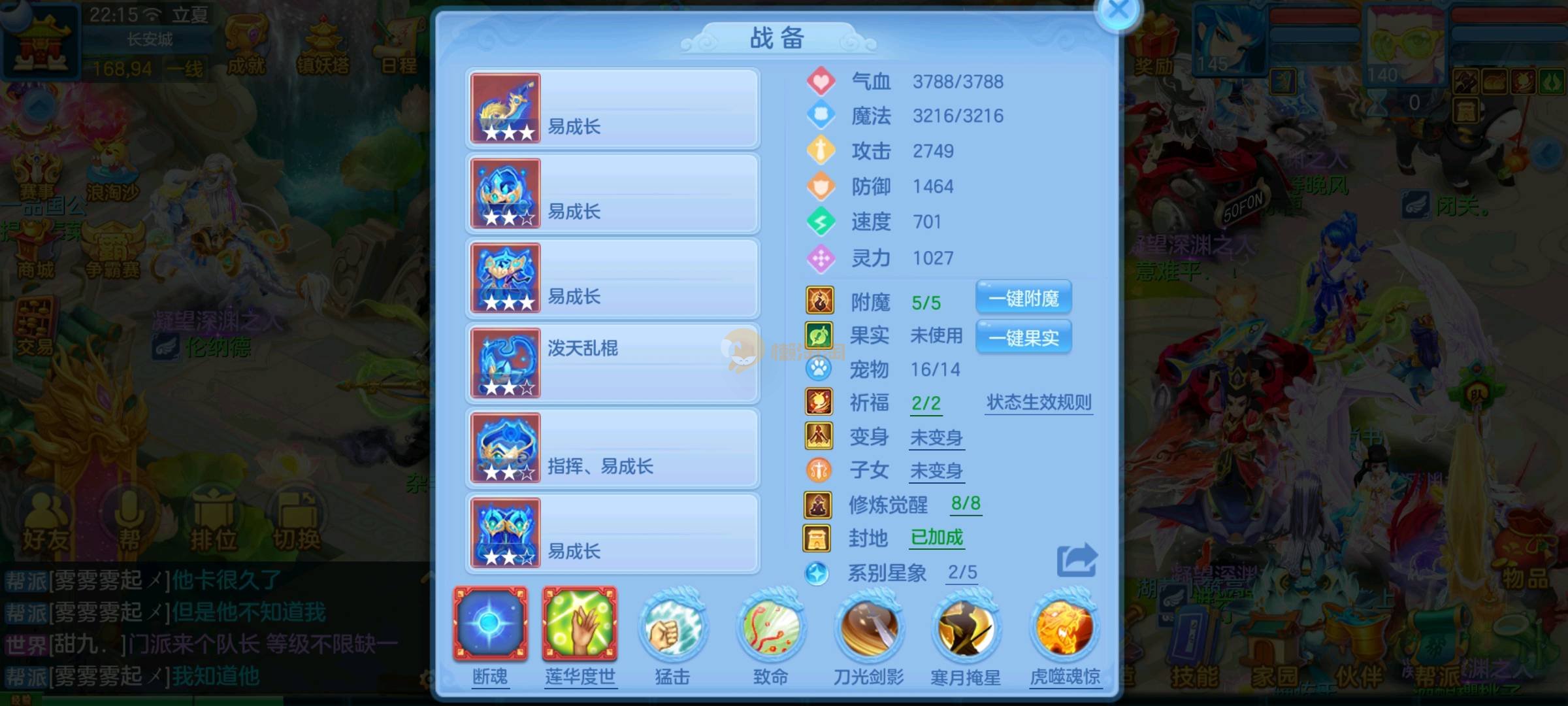1568x706 pixels.
Task: Tap 未变身 next to 子女
Action: [x=937, y=471]
